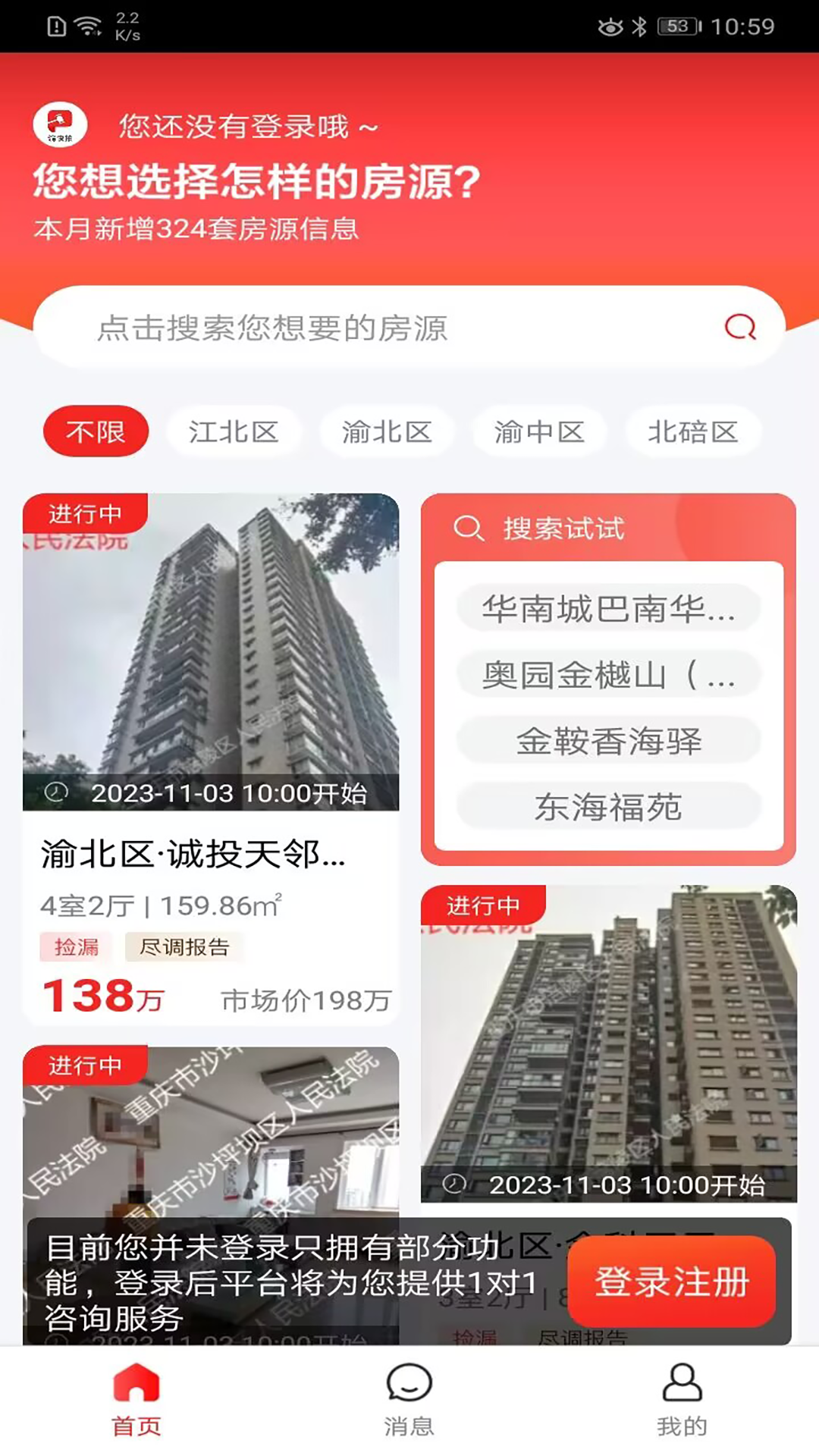Pick the 奥园金樾山 suggestion
819x1456 pixels.
tap(608, 674)
